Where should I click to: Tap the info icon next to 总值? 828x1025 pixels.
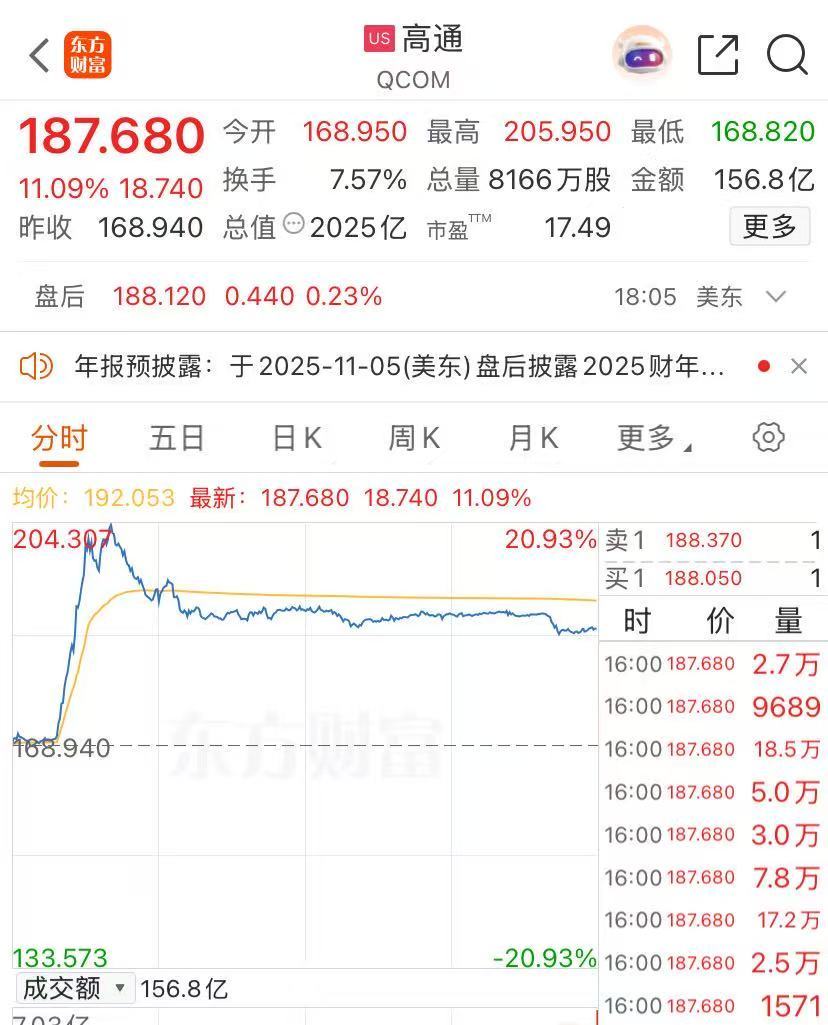293,227
